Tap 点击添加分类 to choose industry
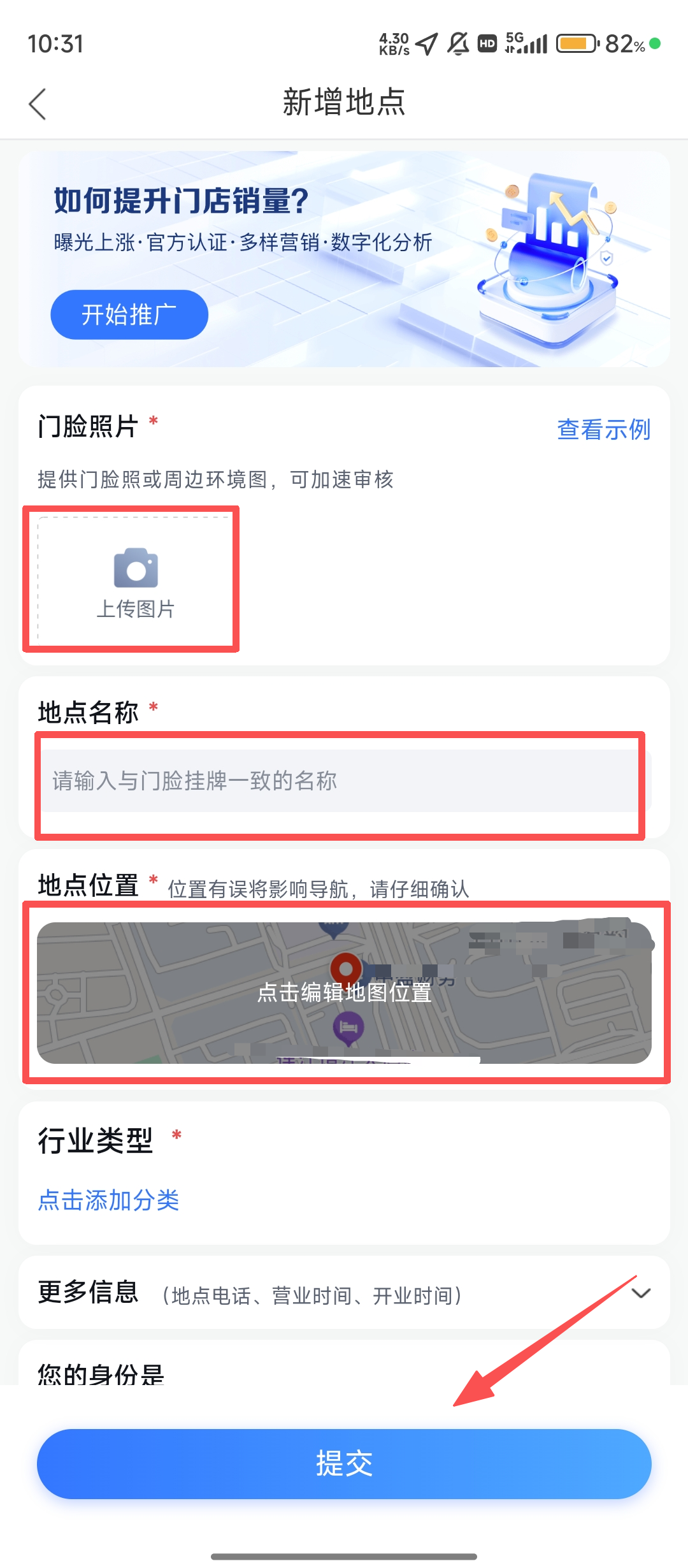Viewport: 688px width, 1568px height. point(109,1200)
